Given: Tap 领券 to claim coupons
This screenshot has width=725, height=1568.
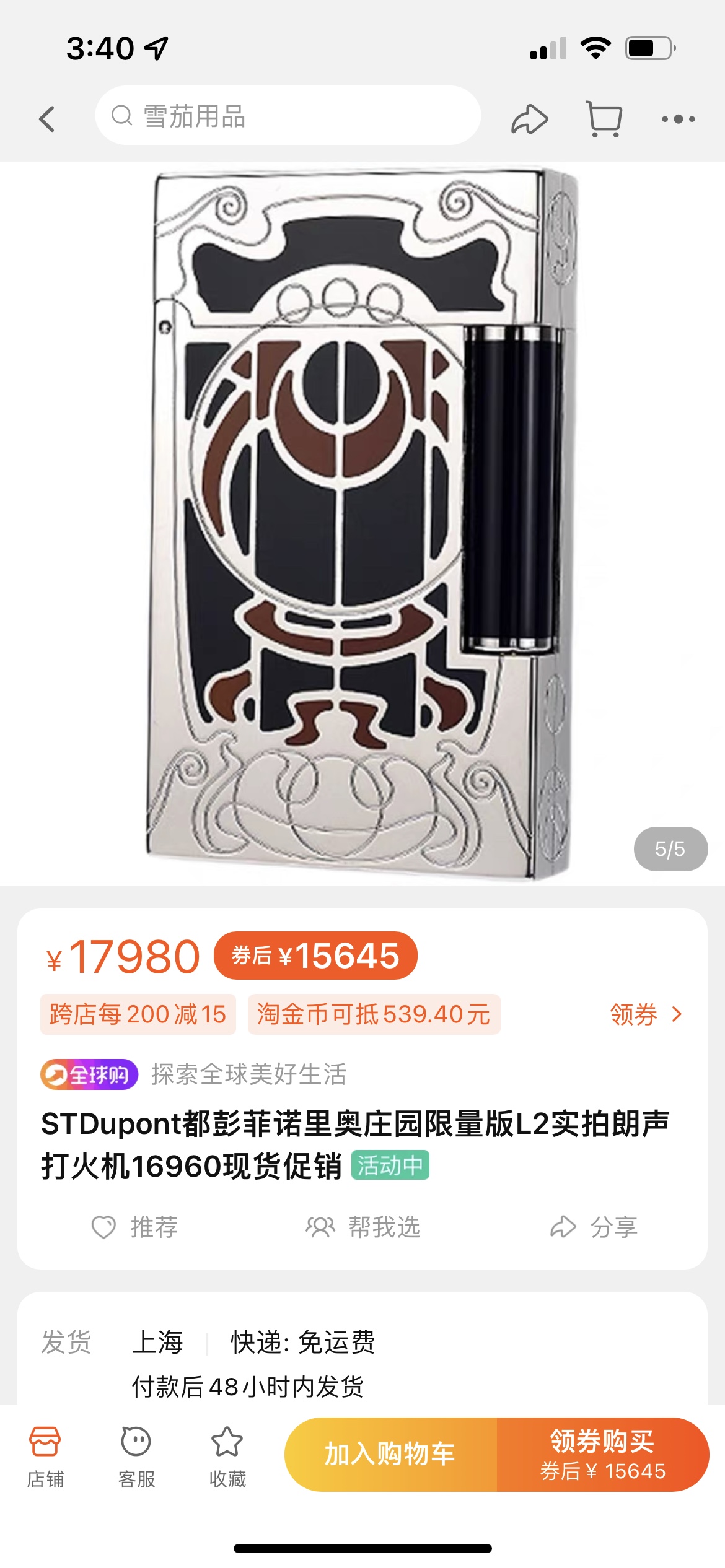Looking at the screenshot, I should pos(646,1014).
